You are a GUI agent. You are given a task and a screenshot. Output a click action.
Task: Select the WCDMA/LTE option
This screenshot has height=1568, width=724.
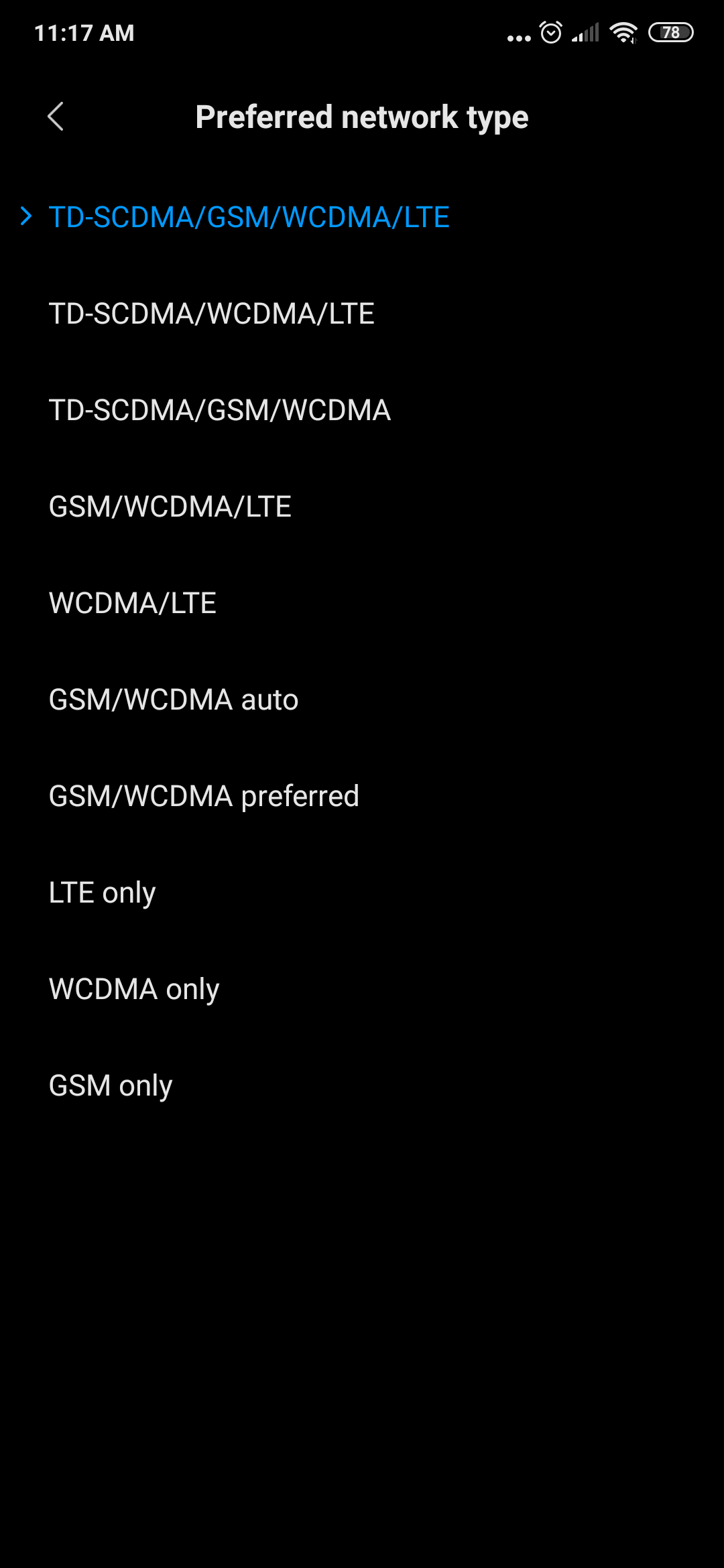[x=362, y=603]
